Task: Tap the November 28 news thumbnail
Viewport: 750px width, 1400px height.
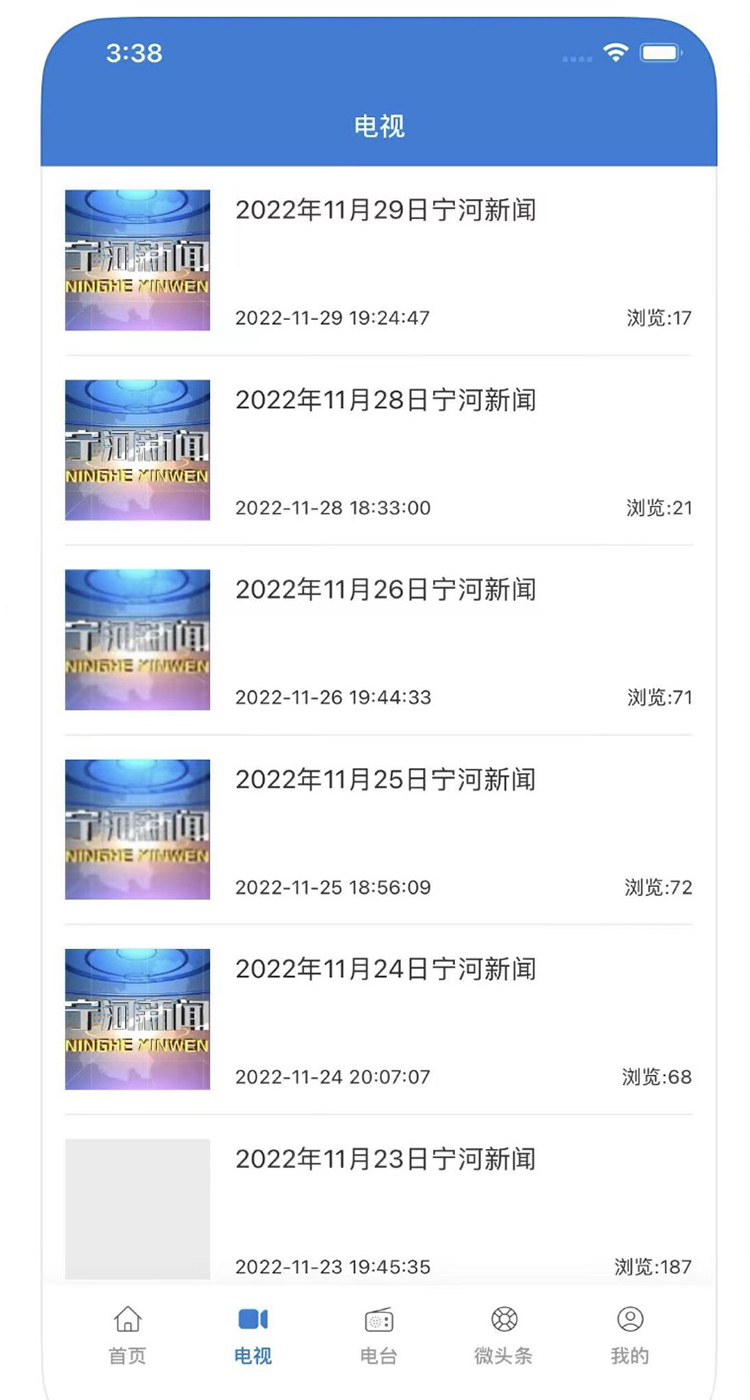Action: 137,449
